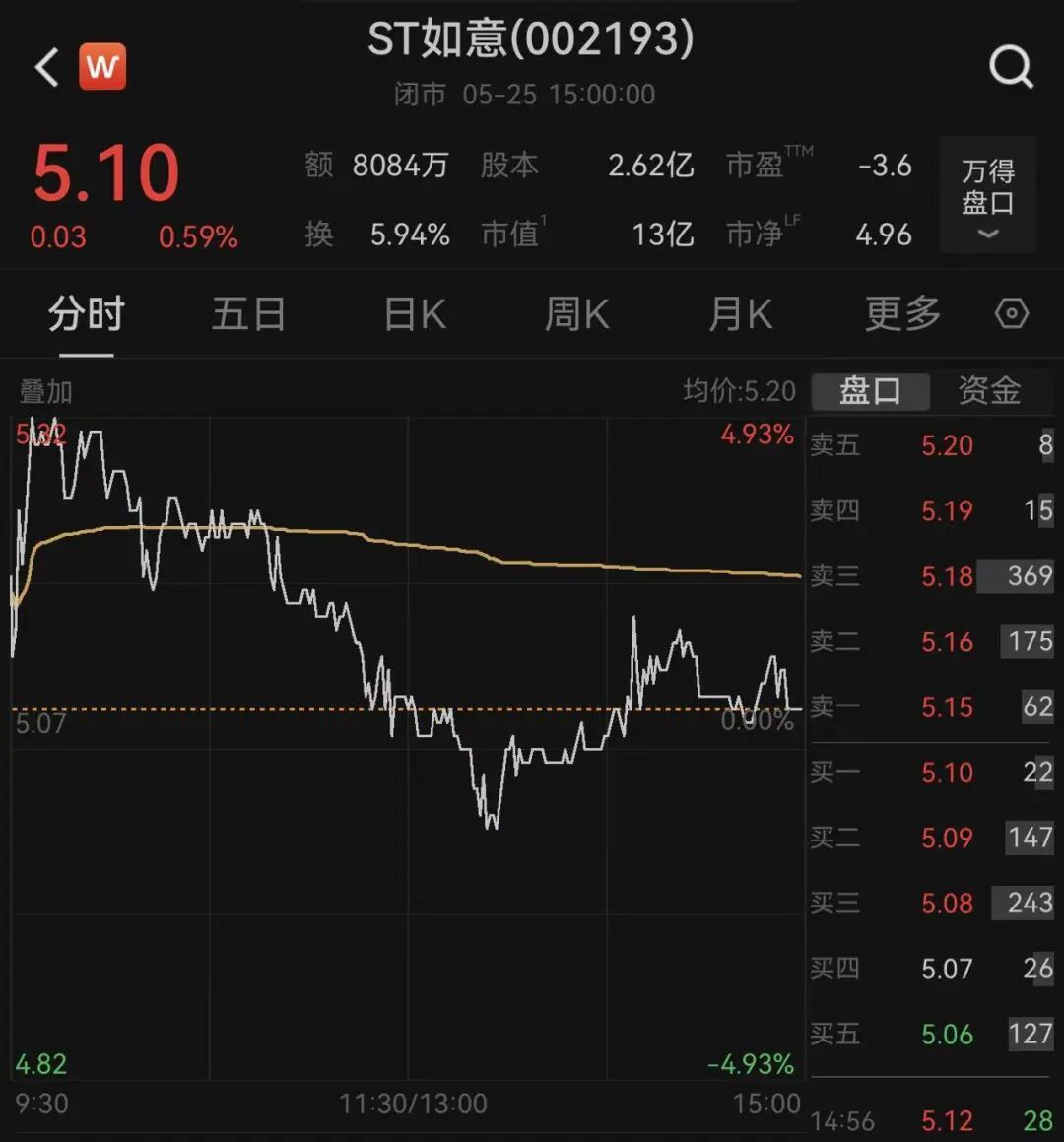Switch to the 日K tab

(415, 314)
